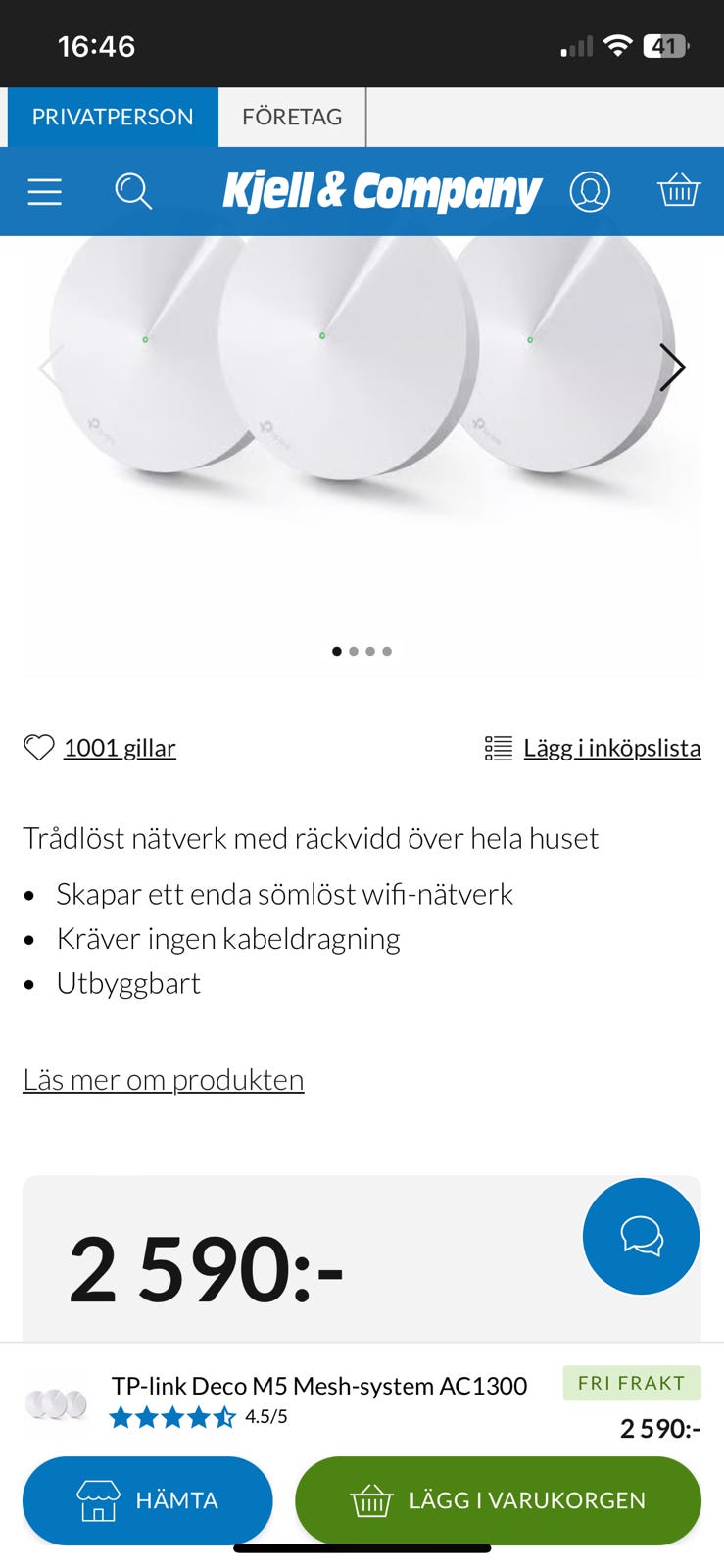724x1568 pixels.
Task: Open the user account icon
Action: coord(590,191)
